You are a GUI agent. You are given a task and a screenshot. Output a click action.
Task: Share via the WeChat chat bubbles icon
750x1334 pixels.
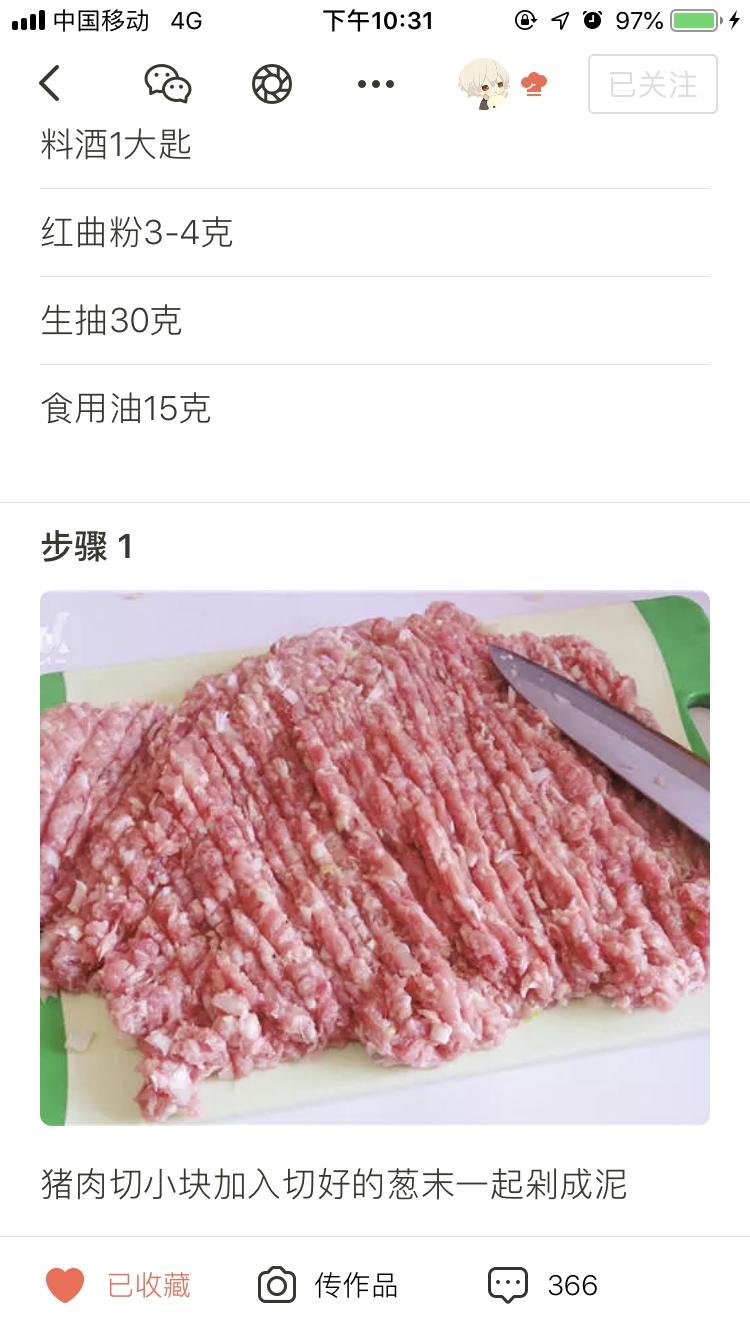pyautogui.click(x=167, y=84)
